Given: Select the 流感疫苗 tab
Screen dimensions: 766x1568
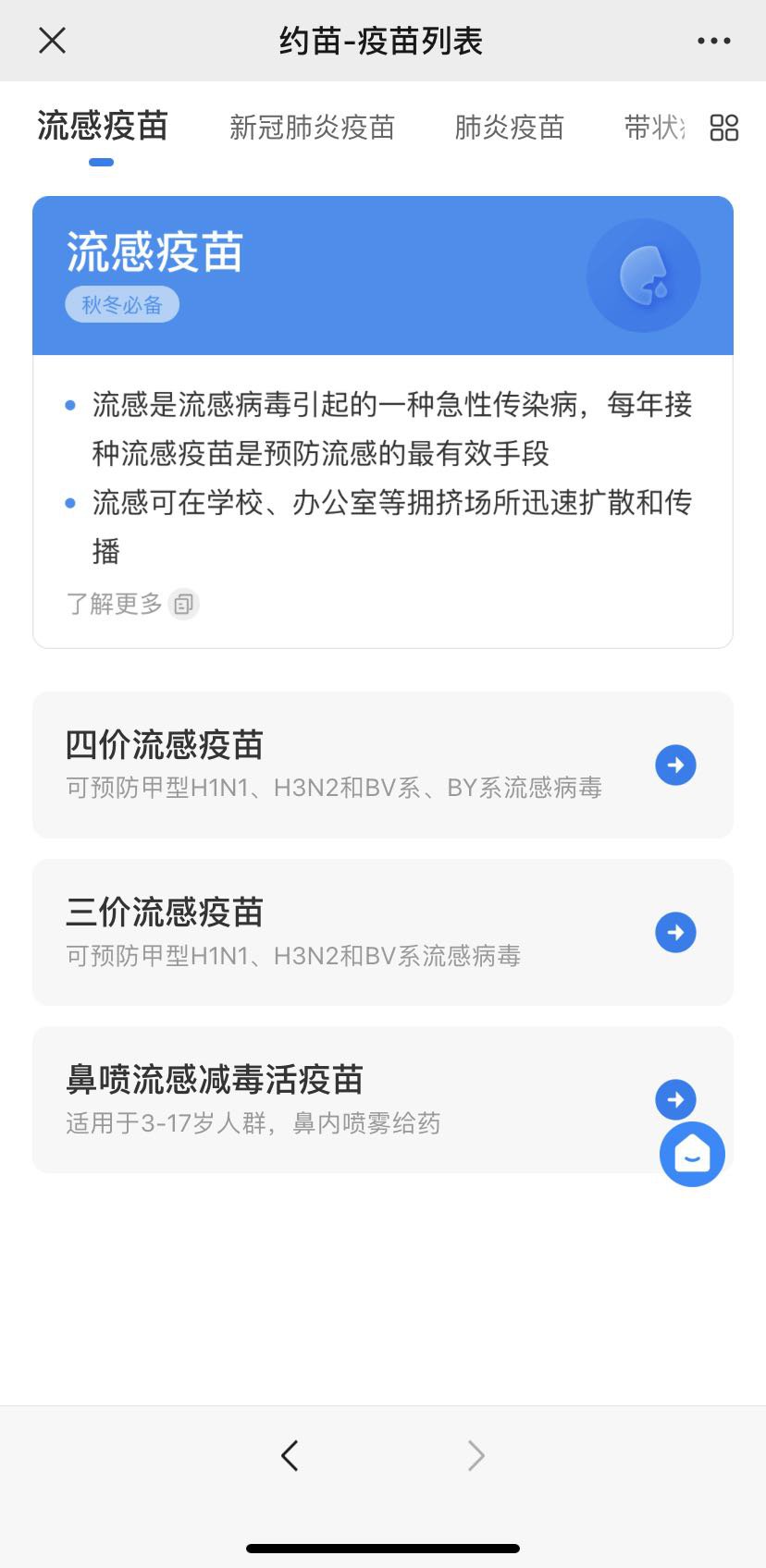Looking at the screenshot, I should pos(102,128).
